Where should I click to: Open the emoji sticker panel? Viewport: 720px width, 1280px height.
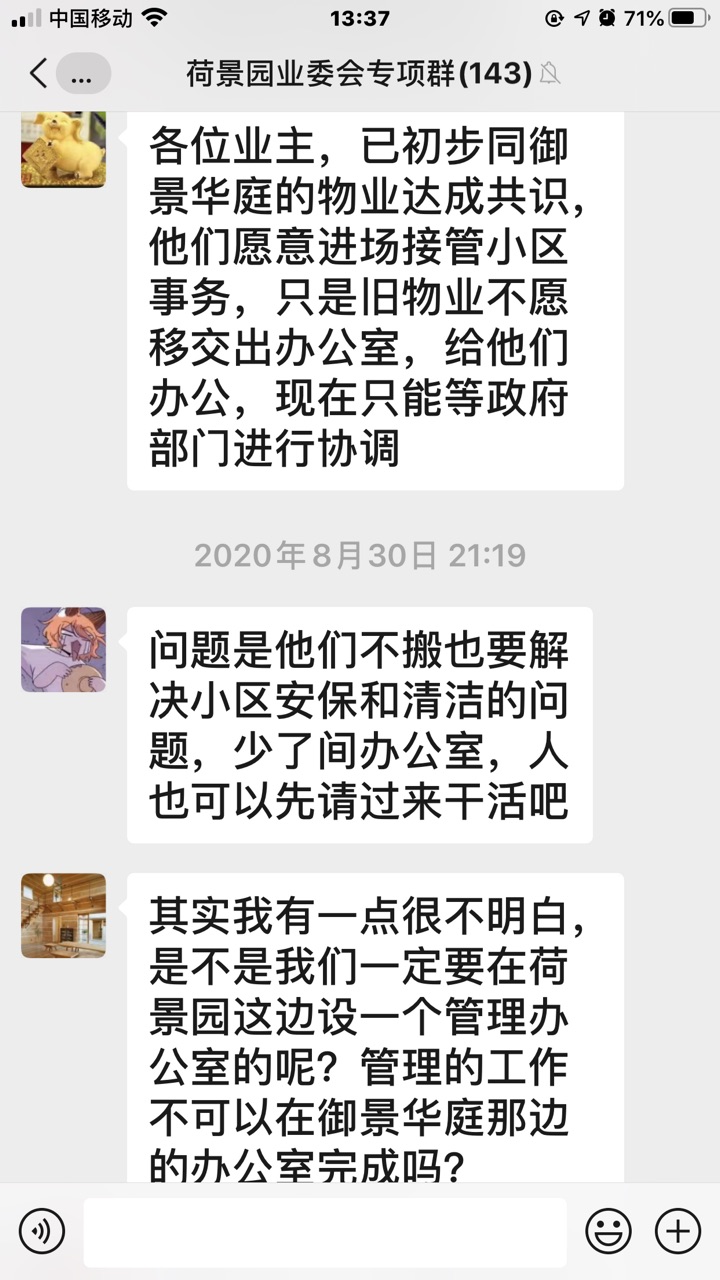(x=608, y=1231)
